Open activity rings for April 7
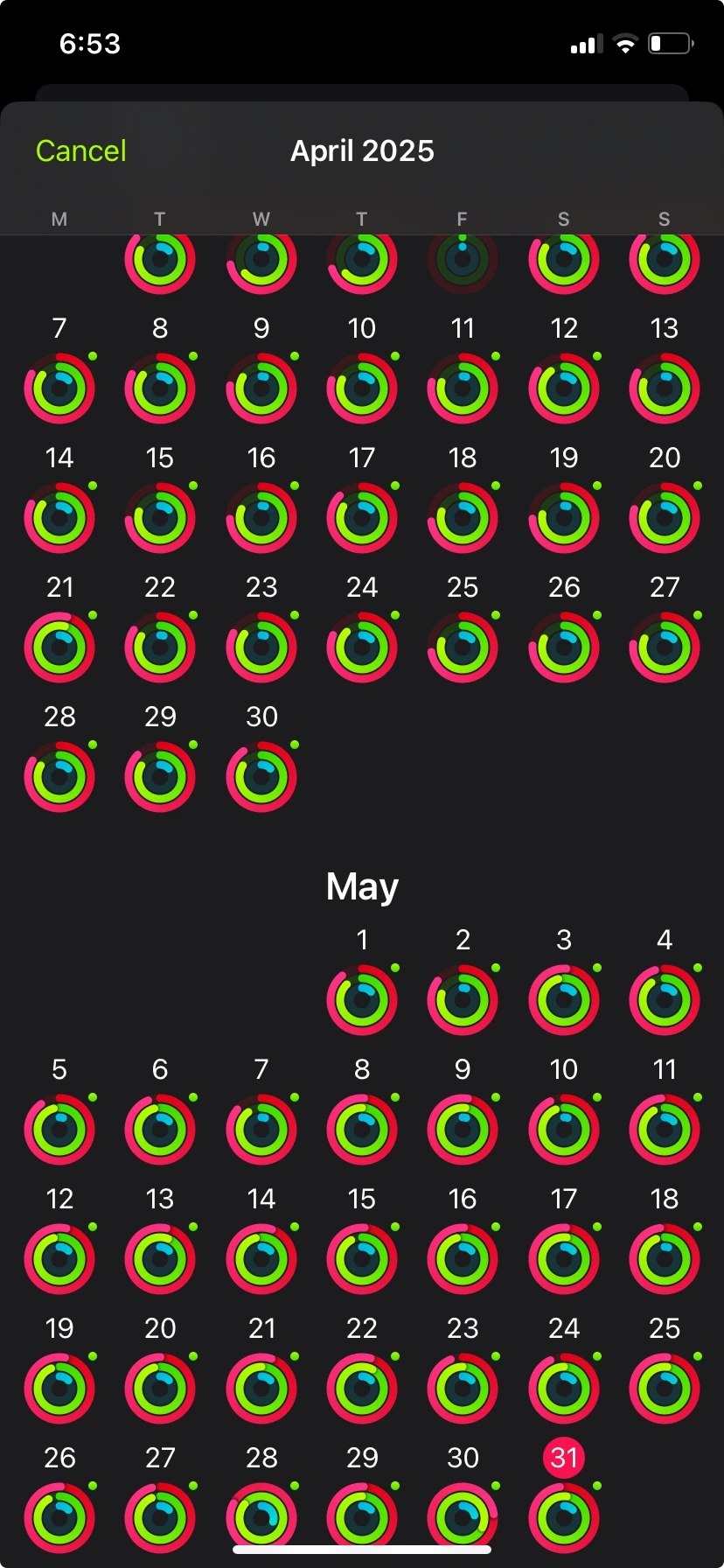 pyautogui.click(x=59, y=388)
